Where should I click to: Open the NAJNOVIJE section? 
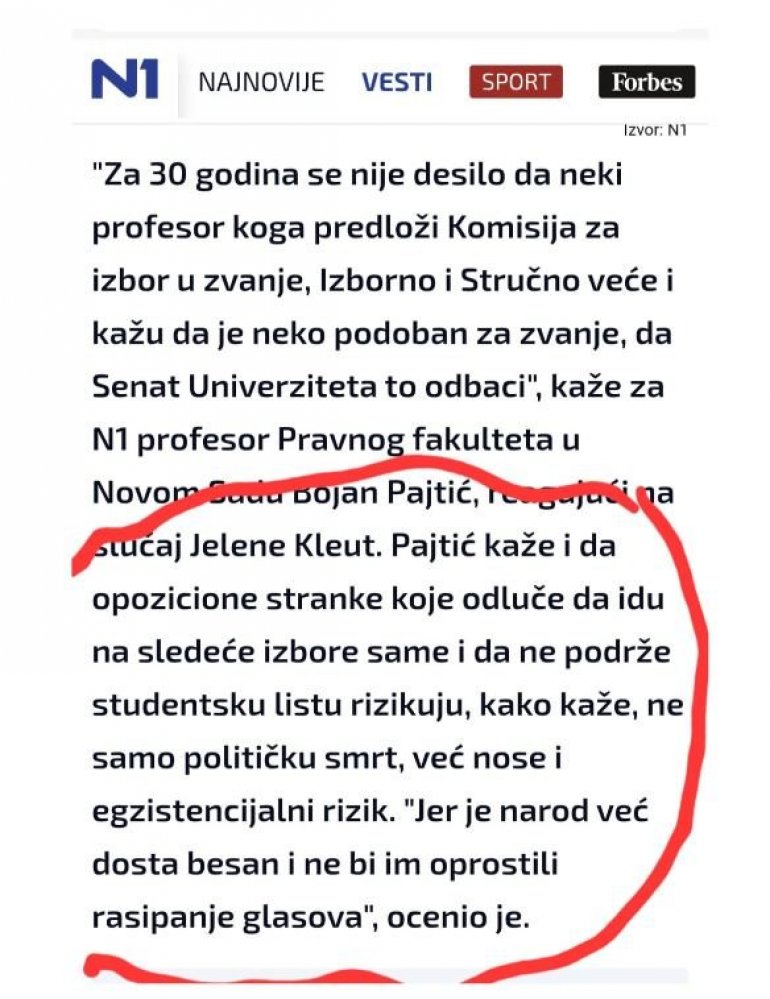click(x=261, y=82)
